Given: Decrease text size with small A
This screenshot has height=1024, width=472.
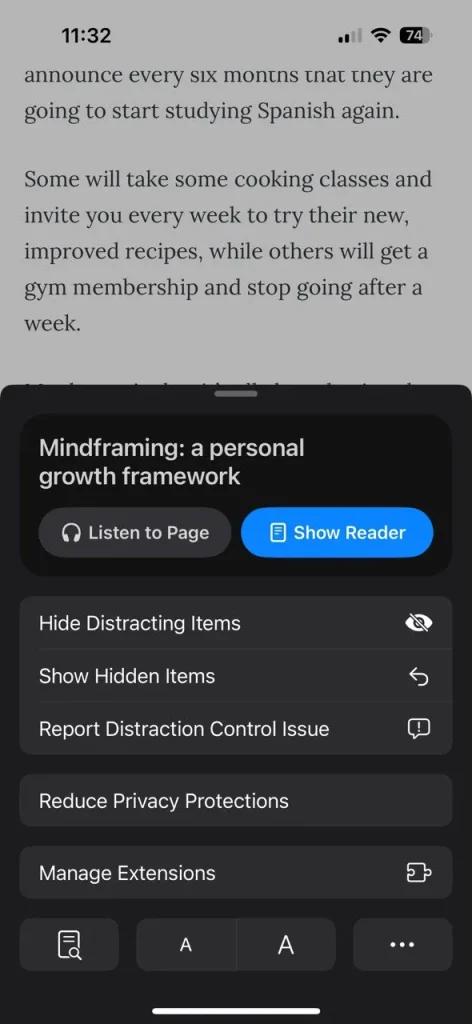Looking at the screenshot, I should (186, 944).
